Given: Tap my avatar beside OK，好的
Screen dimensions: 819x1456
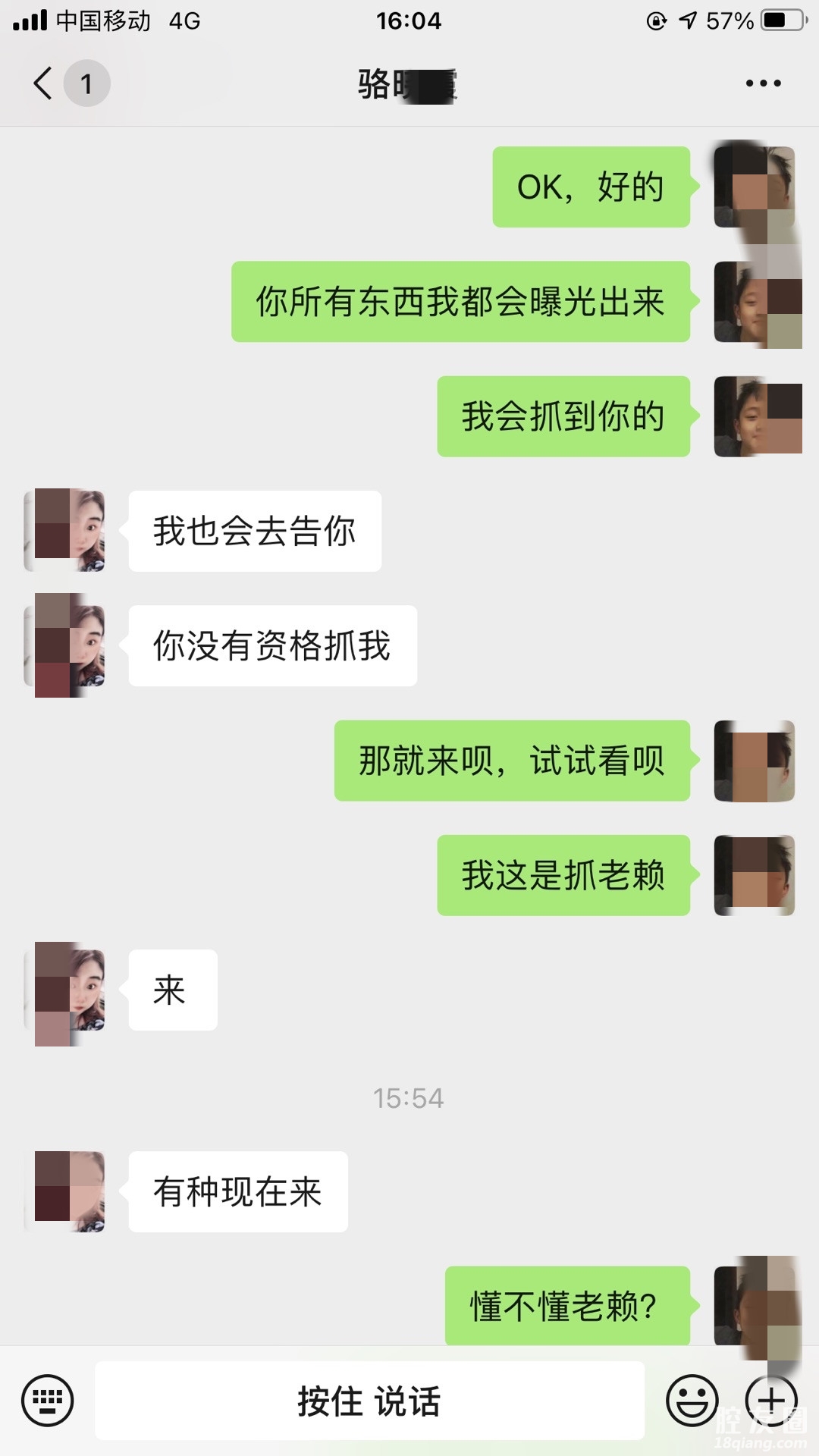Looking at the screenshot, I should tap(755, 187).
